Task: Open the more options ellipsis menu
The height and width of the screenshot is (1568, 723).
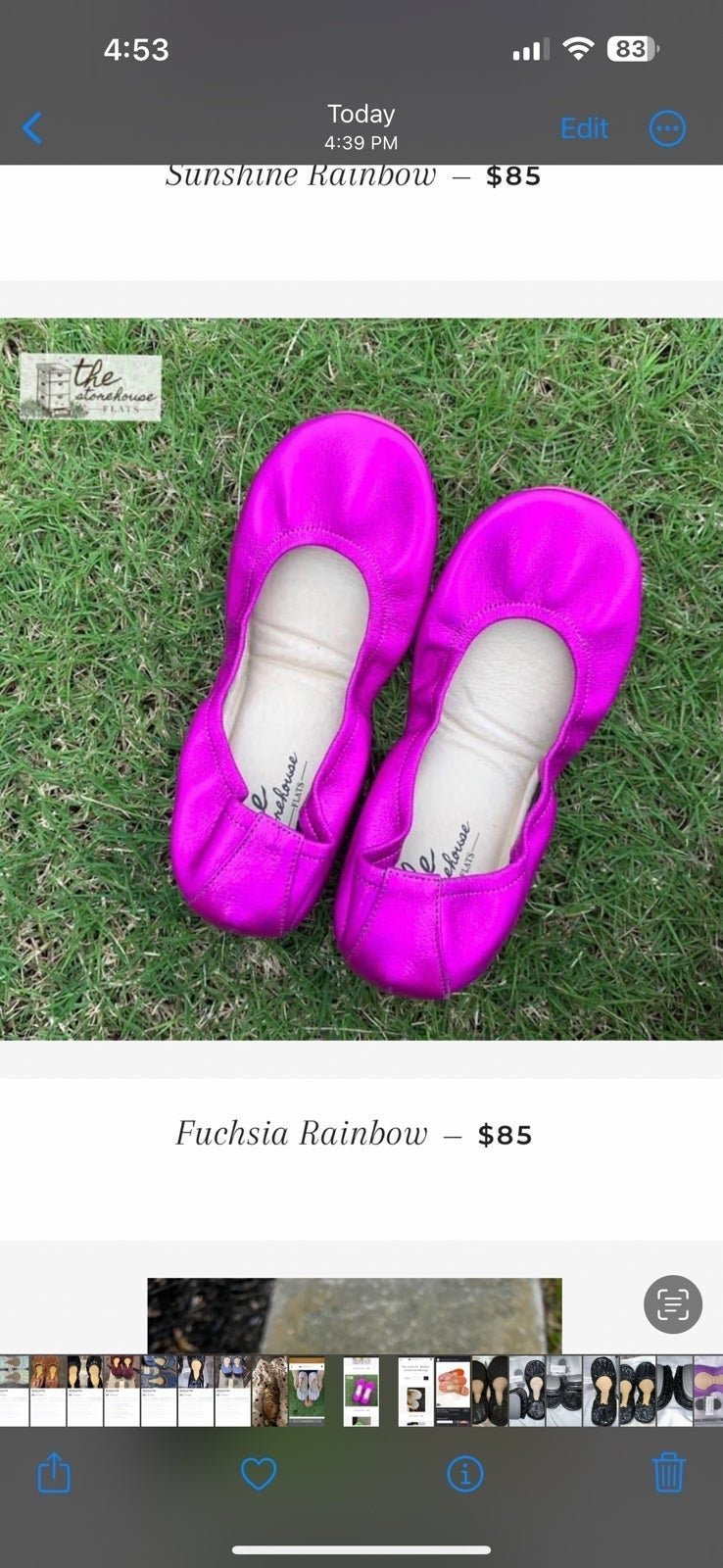Action: [667, 128]
